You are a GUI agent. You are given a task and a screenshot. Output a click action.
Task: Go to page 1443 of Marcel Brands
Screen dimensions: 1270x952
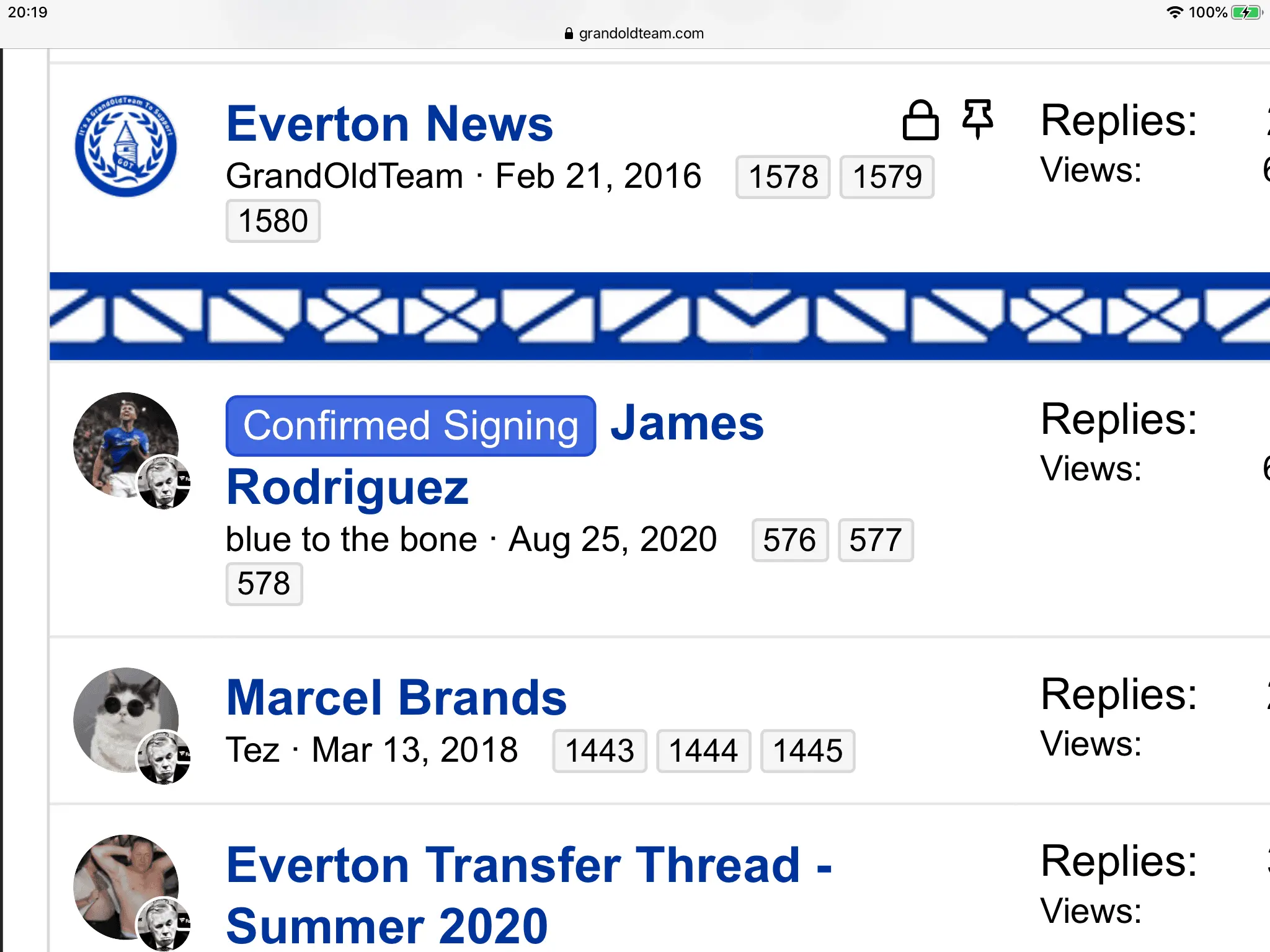click(599, 751)
